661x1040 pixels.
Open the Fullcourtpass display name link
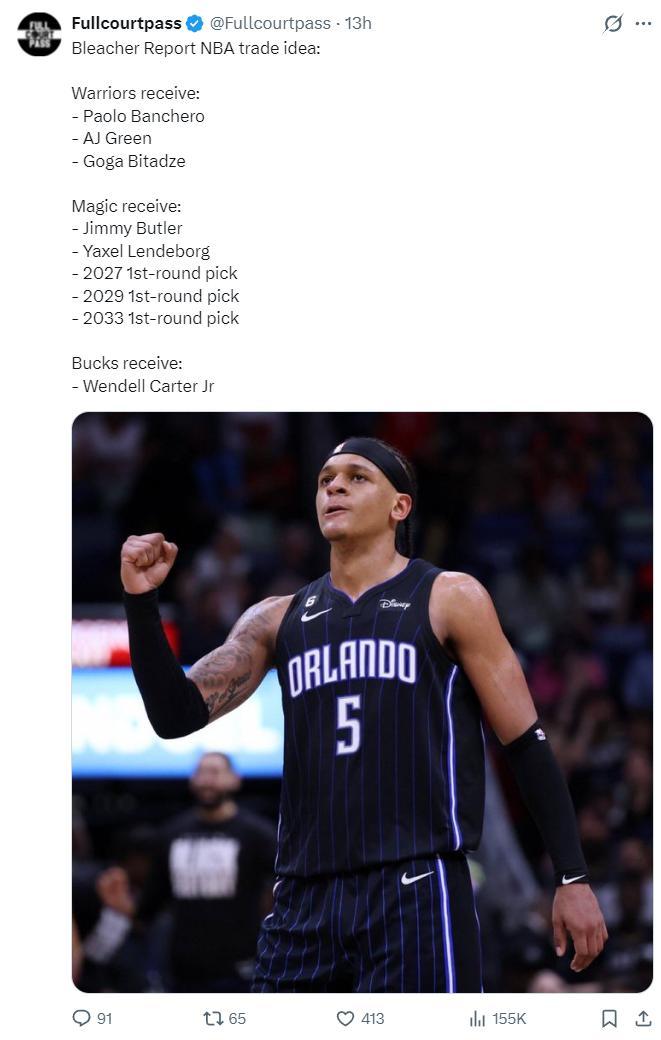coord(127,23)
